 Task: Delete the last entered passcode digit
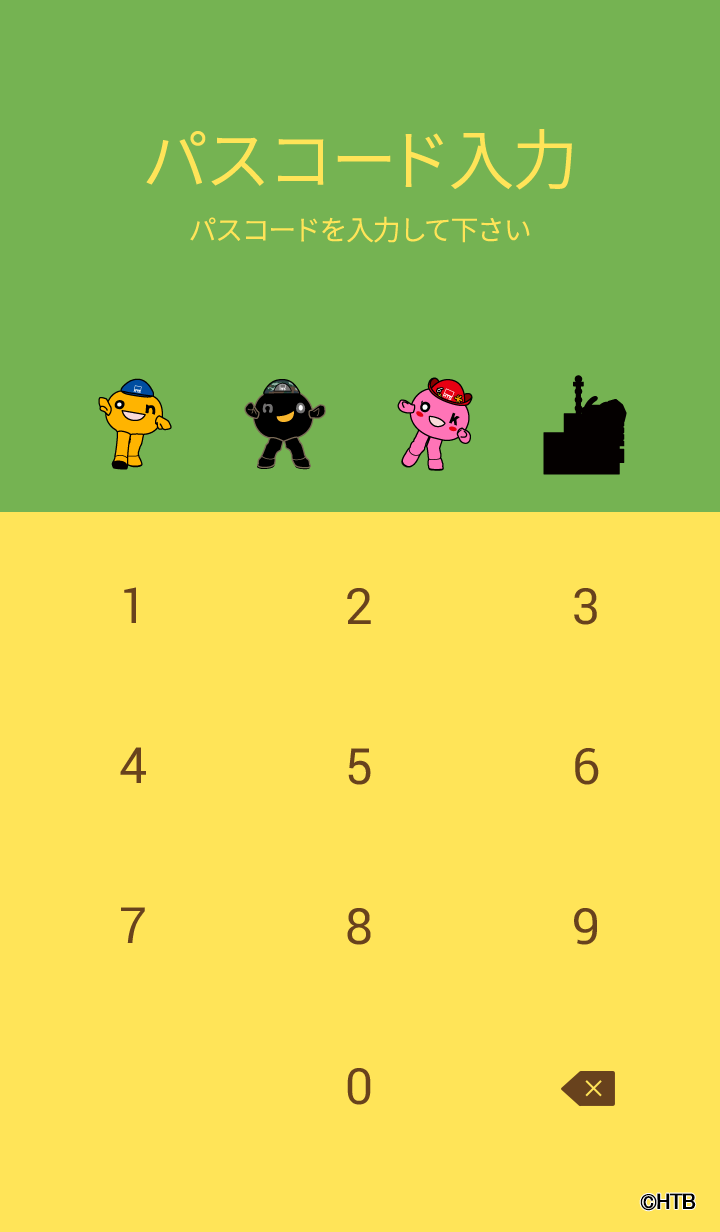point(588,1088)
